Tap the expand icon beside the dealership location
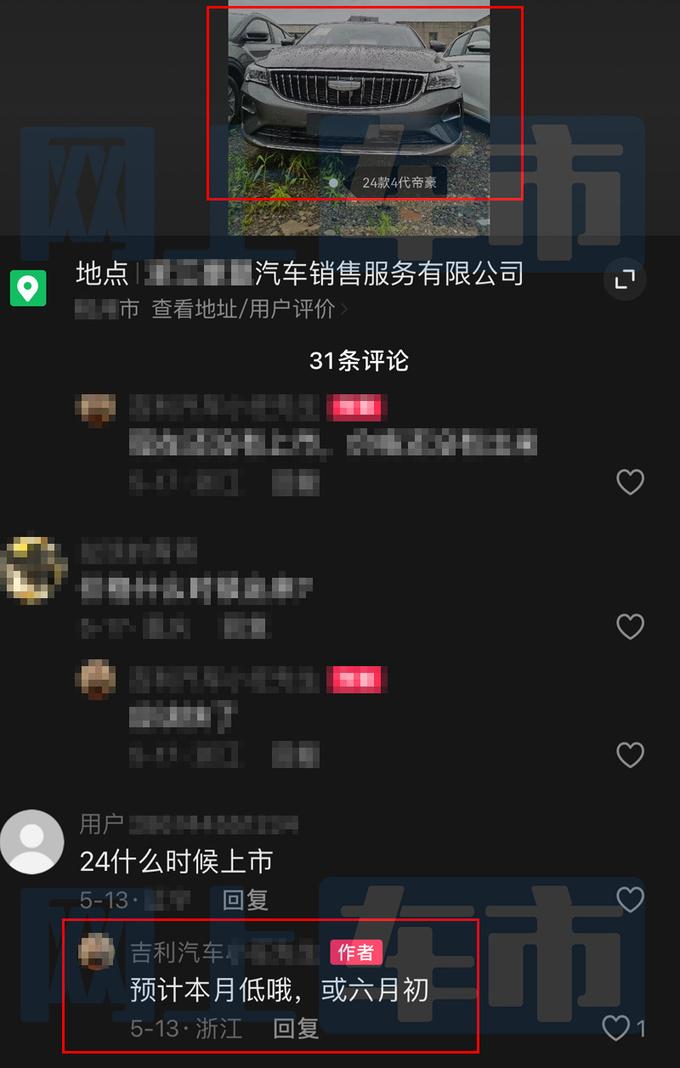The width and height of the screenshot is (680, 1068). coord(625,281)
